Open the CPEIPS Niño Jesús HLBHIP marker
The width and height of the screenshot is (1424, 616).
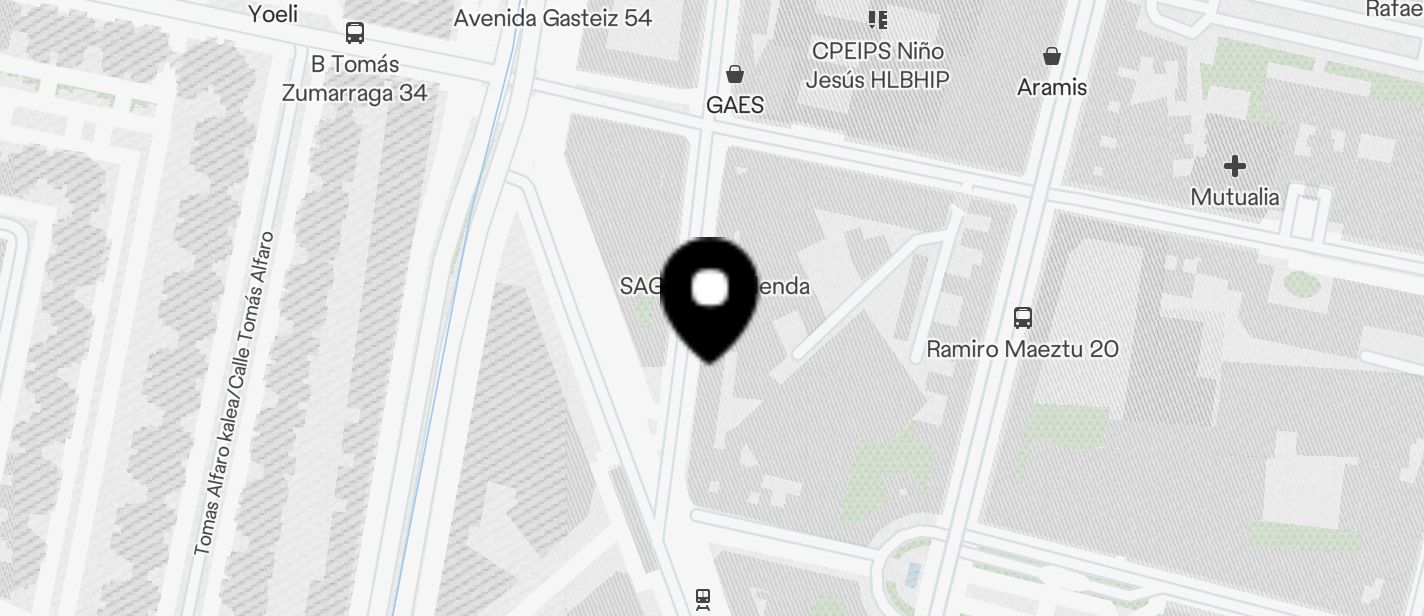click(878, 19)
